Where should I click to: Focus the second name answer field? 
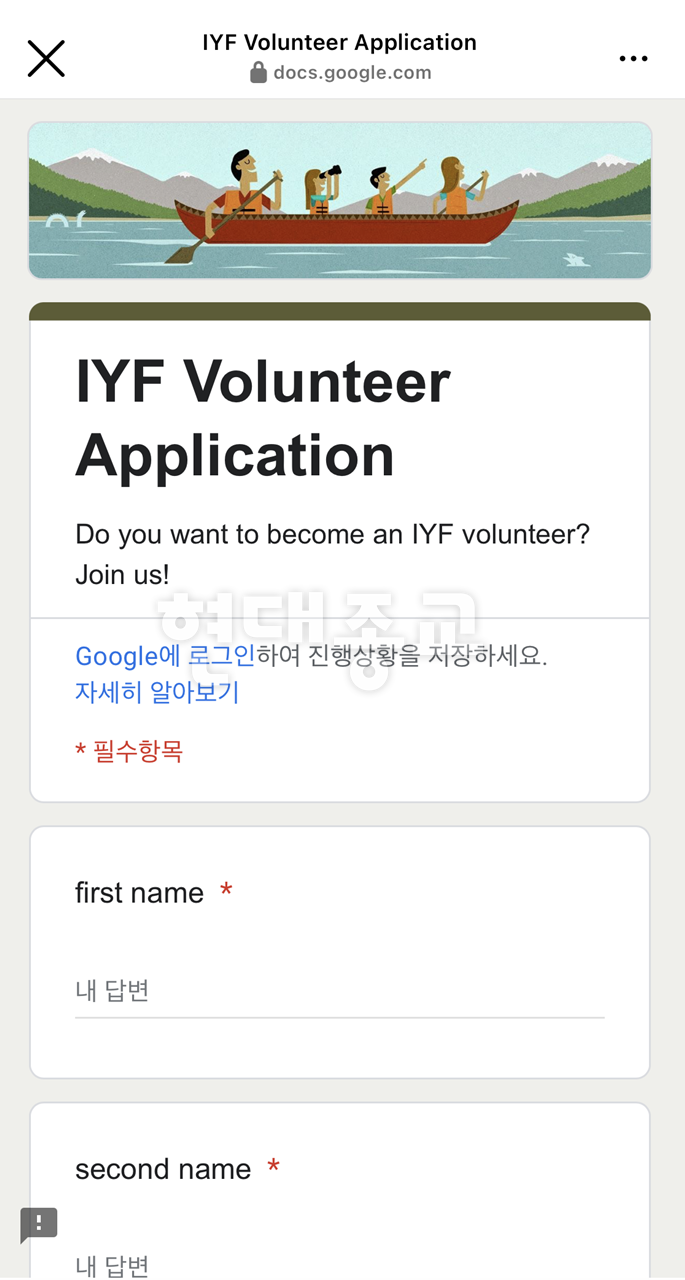340,1265
